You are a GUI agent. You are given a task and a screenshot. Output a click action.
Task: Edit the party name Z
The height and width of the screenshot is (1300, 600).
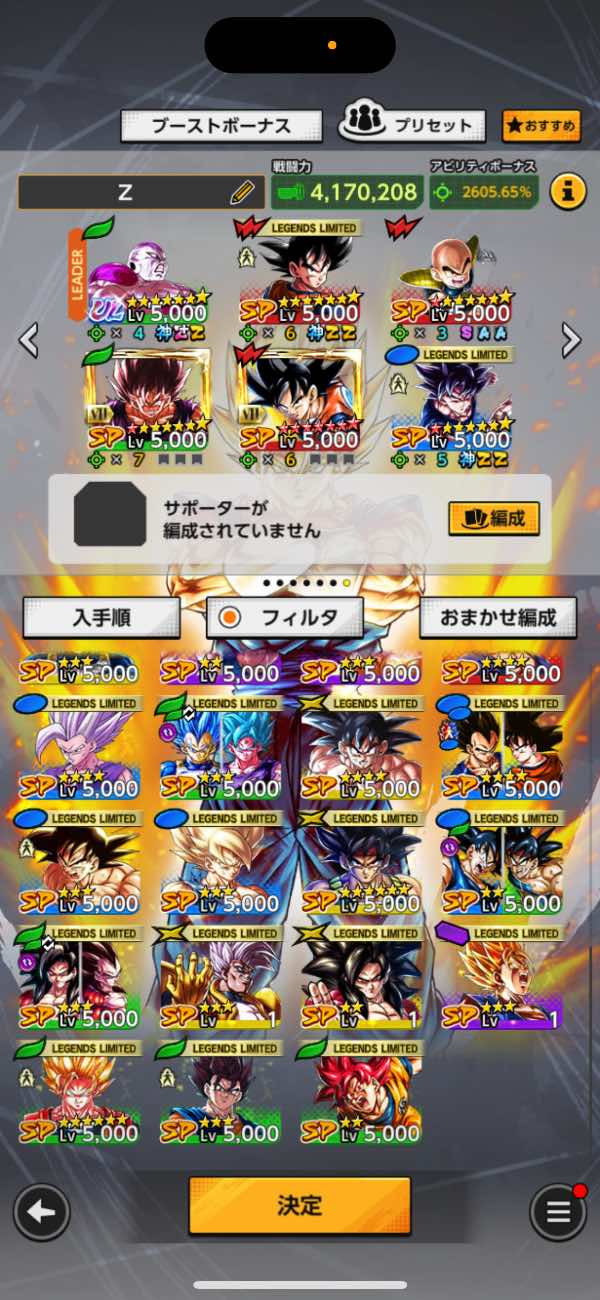241,192
